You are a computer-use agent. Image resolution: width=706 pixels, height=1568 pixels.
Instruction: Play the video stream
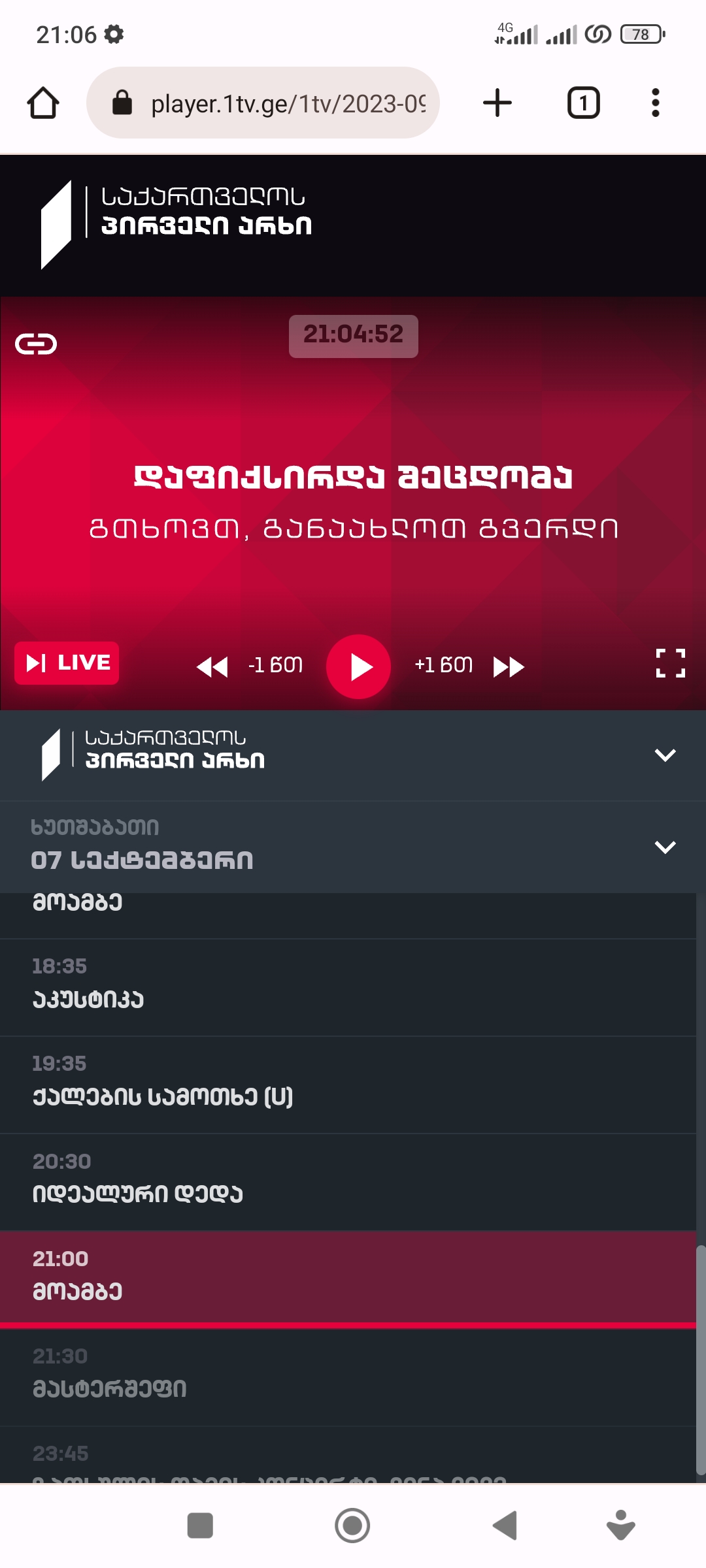(358, 666)
